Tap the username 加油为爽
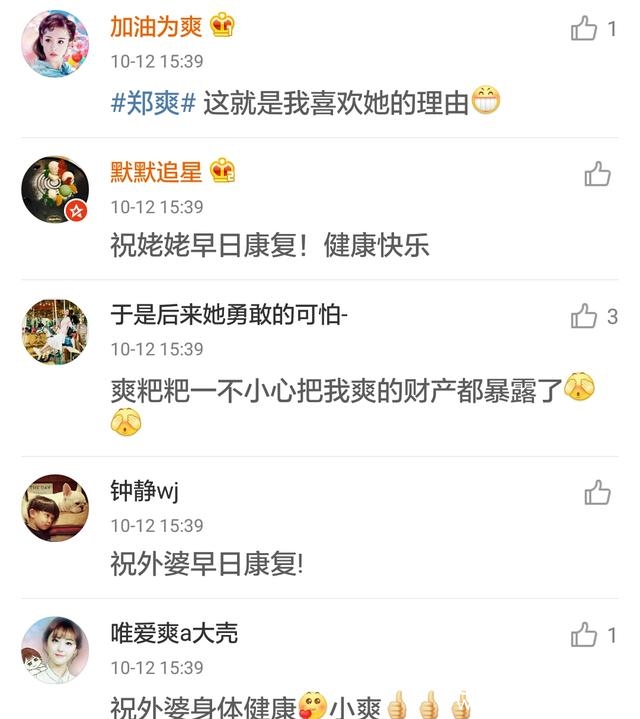This screenshot has height=719, width=640. coord(156,27)
